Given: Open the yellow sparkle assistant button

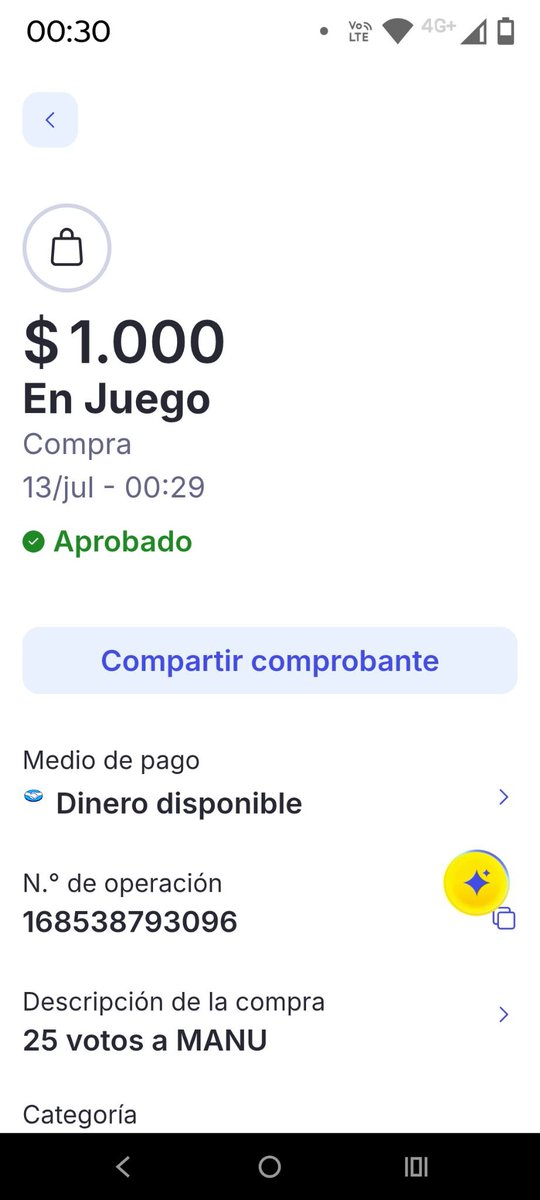Looking at the screenshot, I should pos(477,882).
